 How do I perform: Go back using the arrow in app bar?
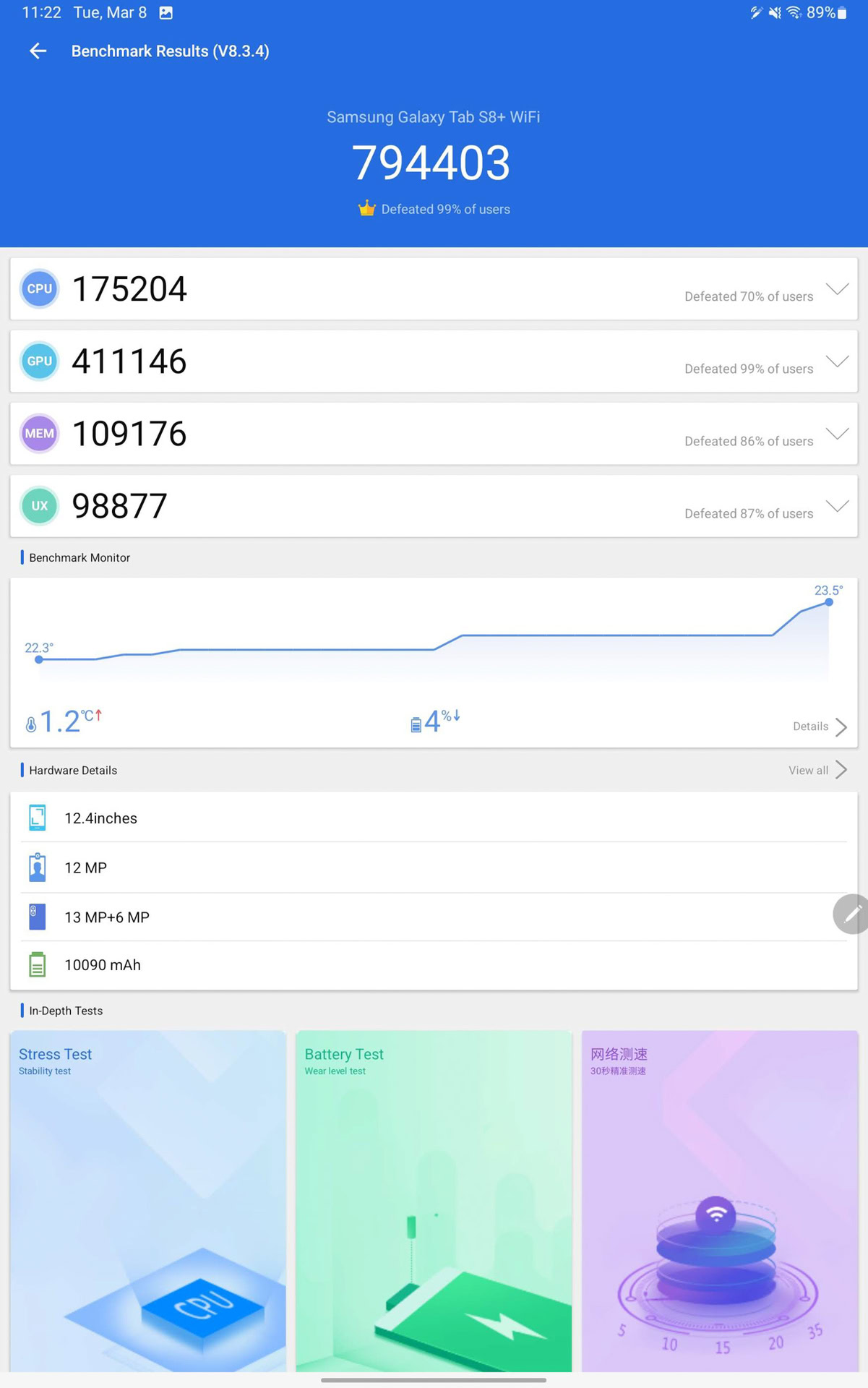pos(38,51)
